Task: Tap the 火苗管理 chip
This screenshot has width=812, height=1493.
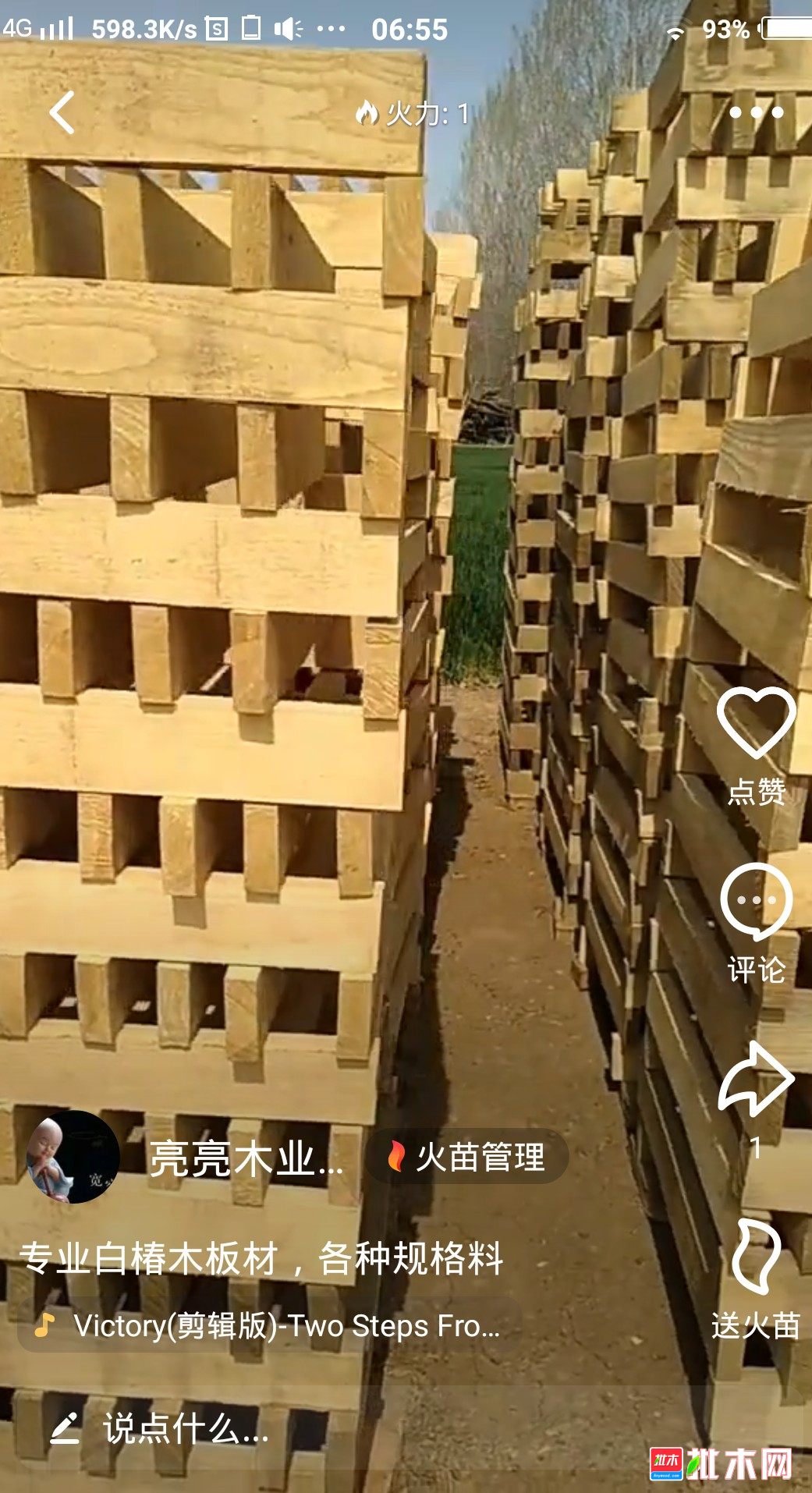Action: (467, 1157)
